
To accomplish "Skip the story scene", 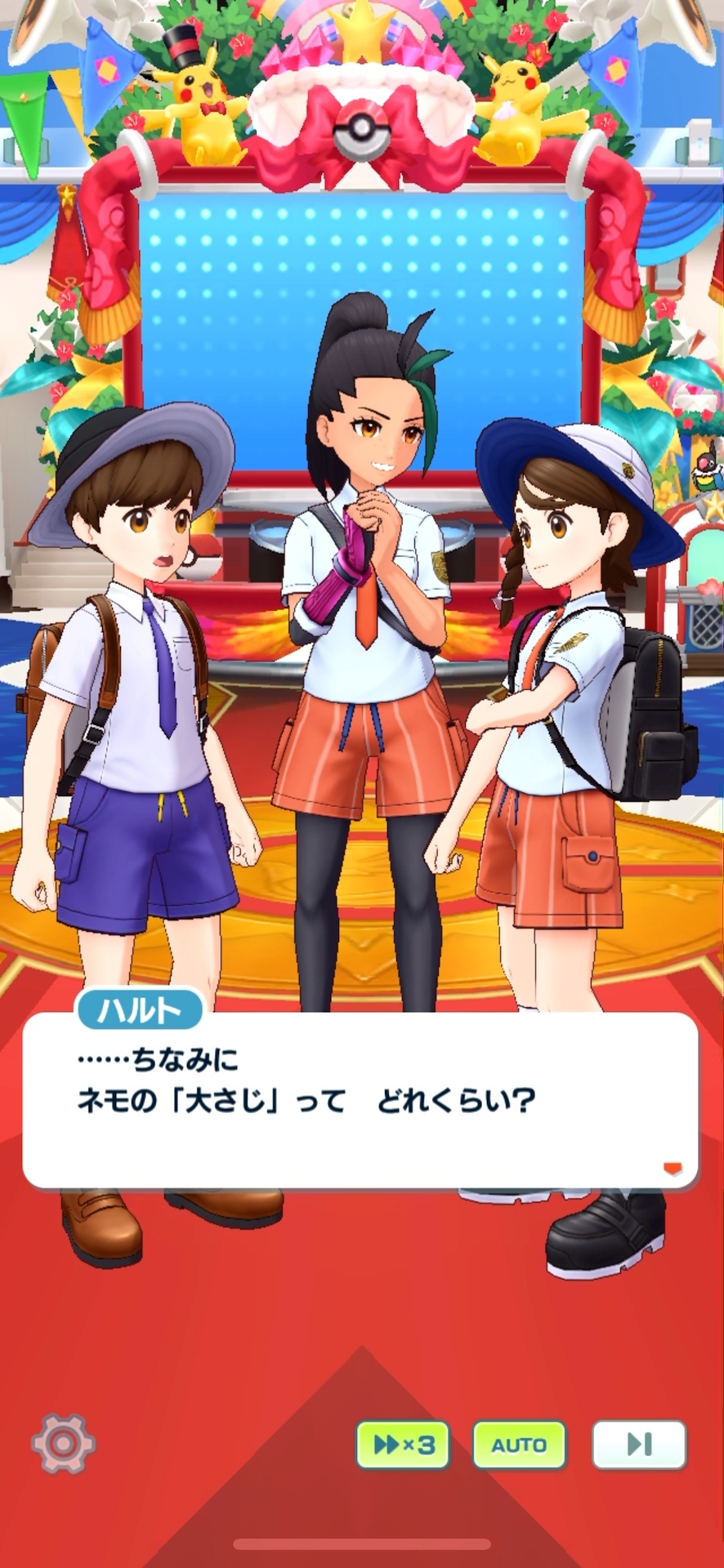I will click(x=638, y=1445).
